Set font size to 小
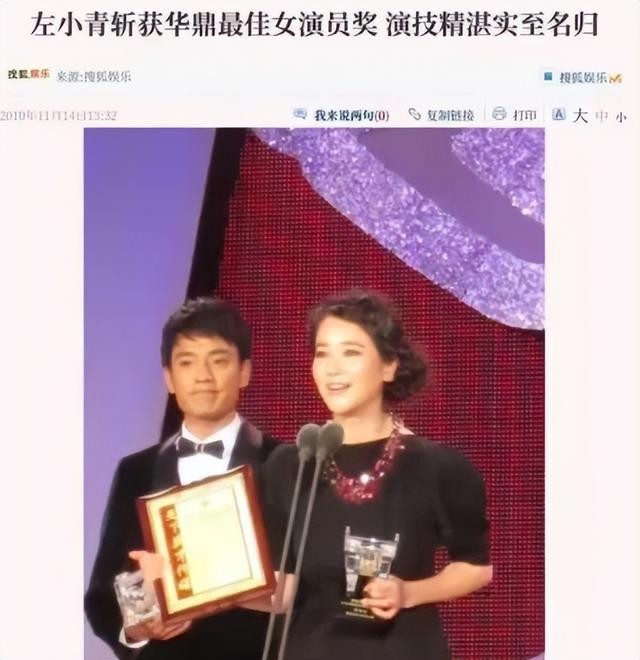Screen dimensions: 640x660 (622, 116)
